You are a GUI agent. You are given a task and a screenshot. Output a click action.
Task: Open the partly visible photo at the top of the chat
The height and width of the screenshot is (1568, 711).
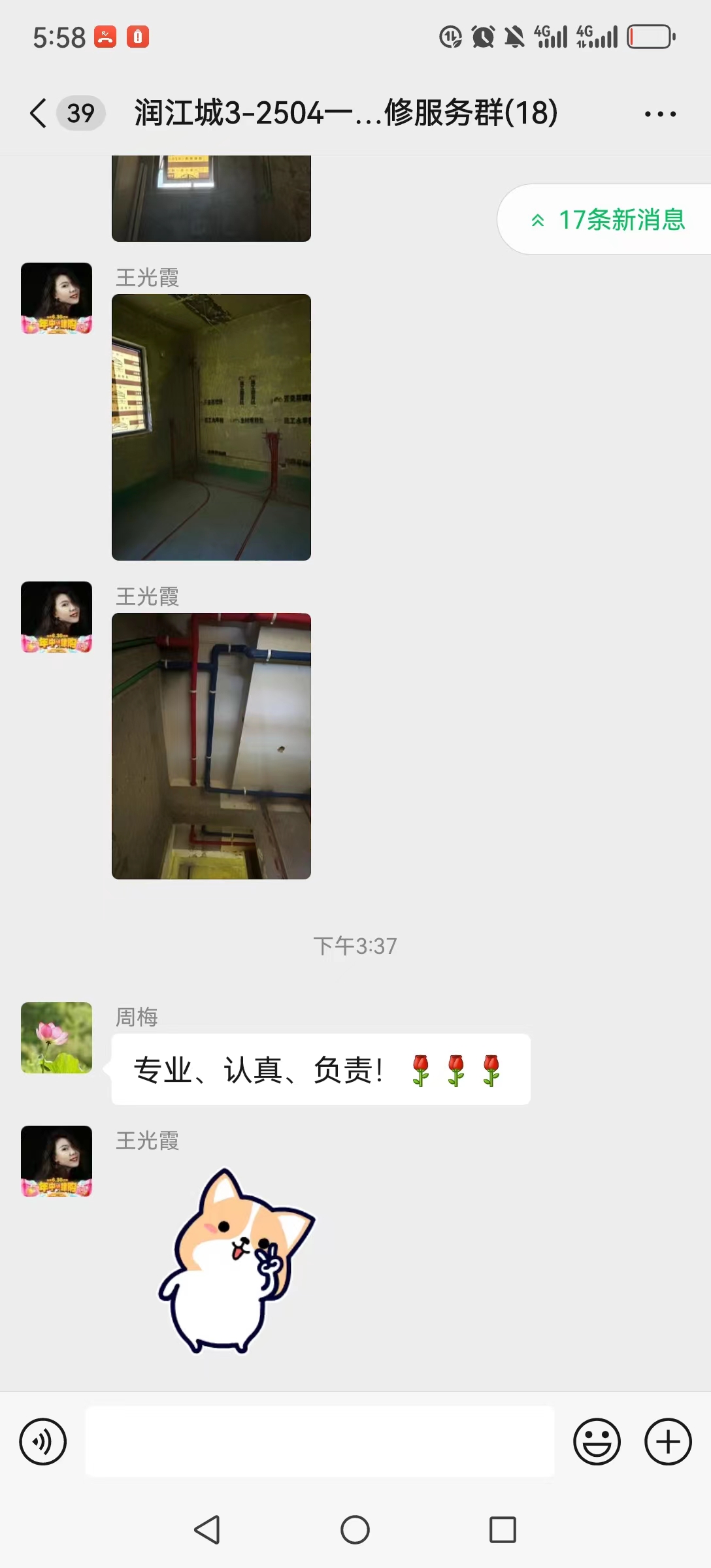coord(211,199)
